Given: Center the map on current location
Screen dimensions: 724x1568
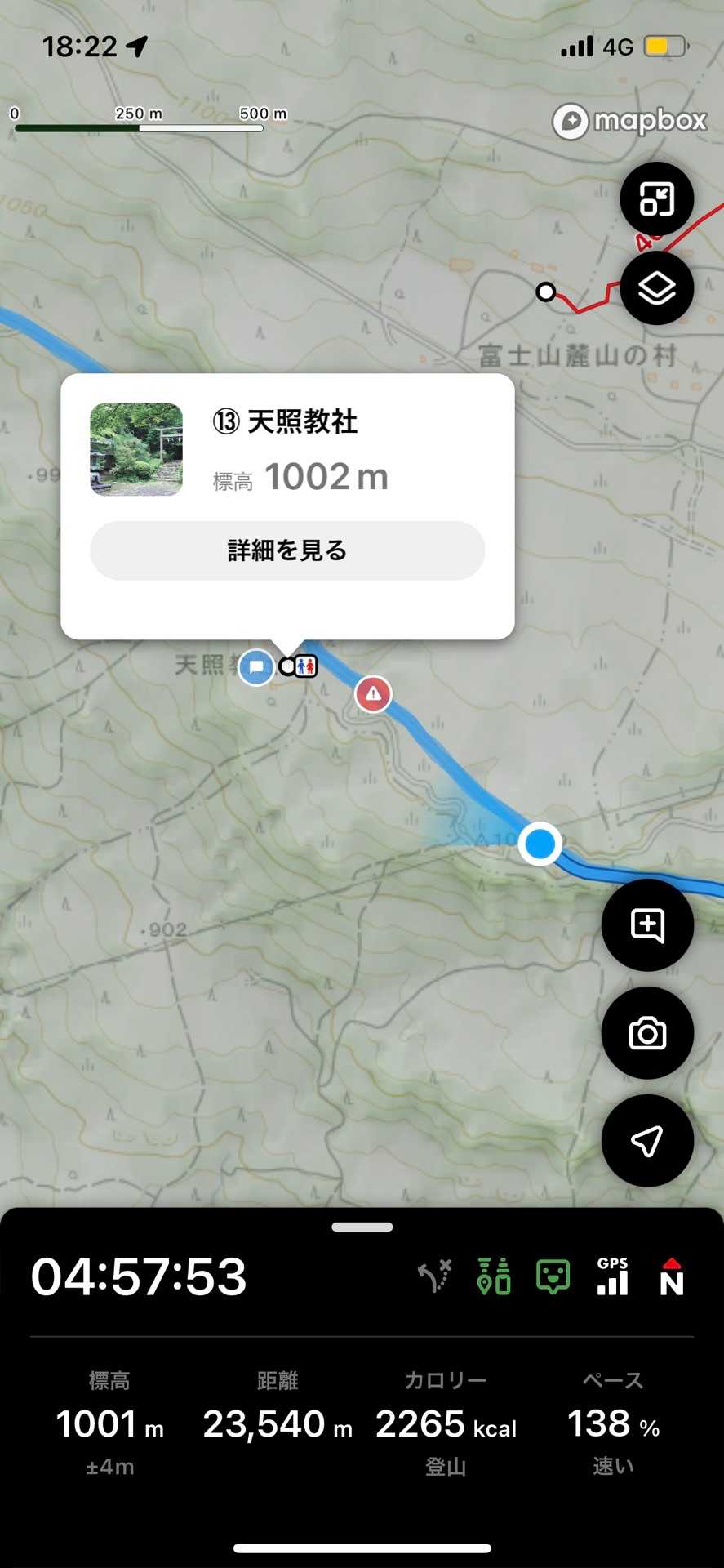Looking at the screenshot, I should click(647, 1141).
